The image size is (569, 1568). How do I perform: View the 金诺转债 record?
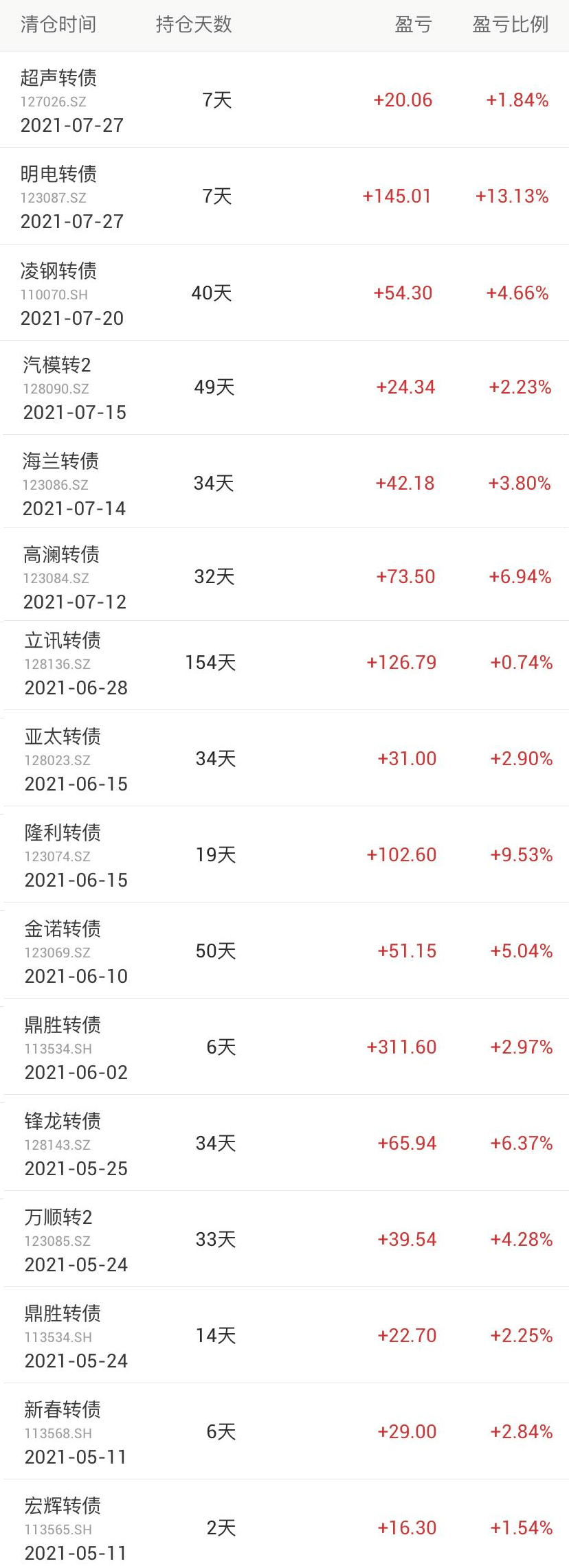pos(284,951)
